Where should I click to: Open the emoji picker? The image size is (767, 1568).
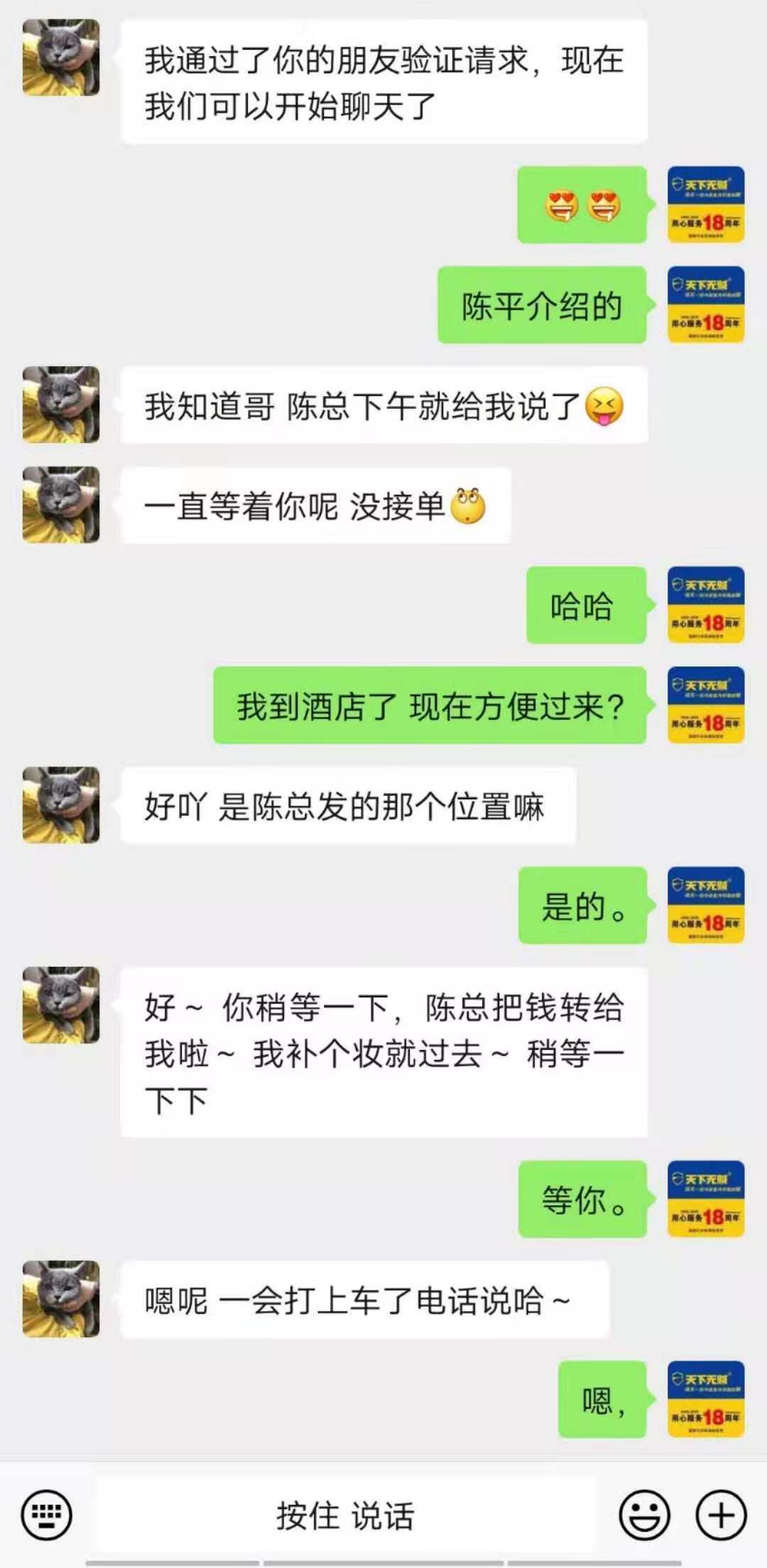645,1512
